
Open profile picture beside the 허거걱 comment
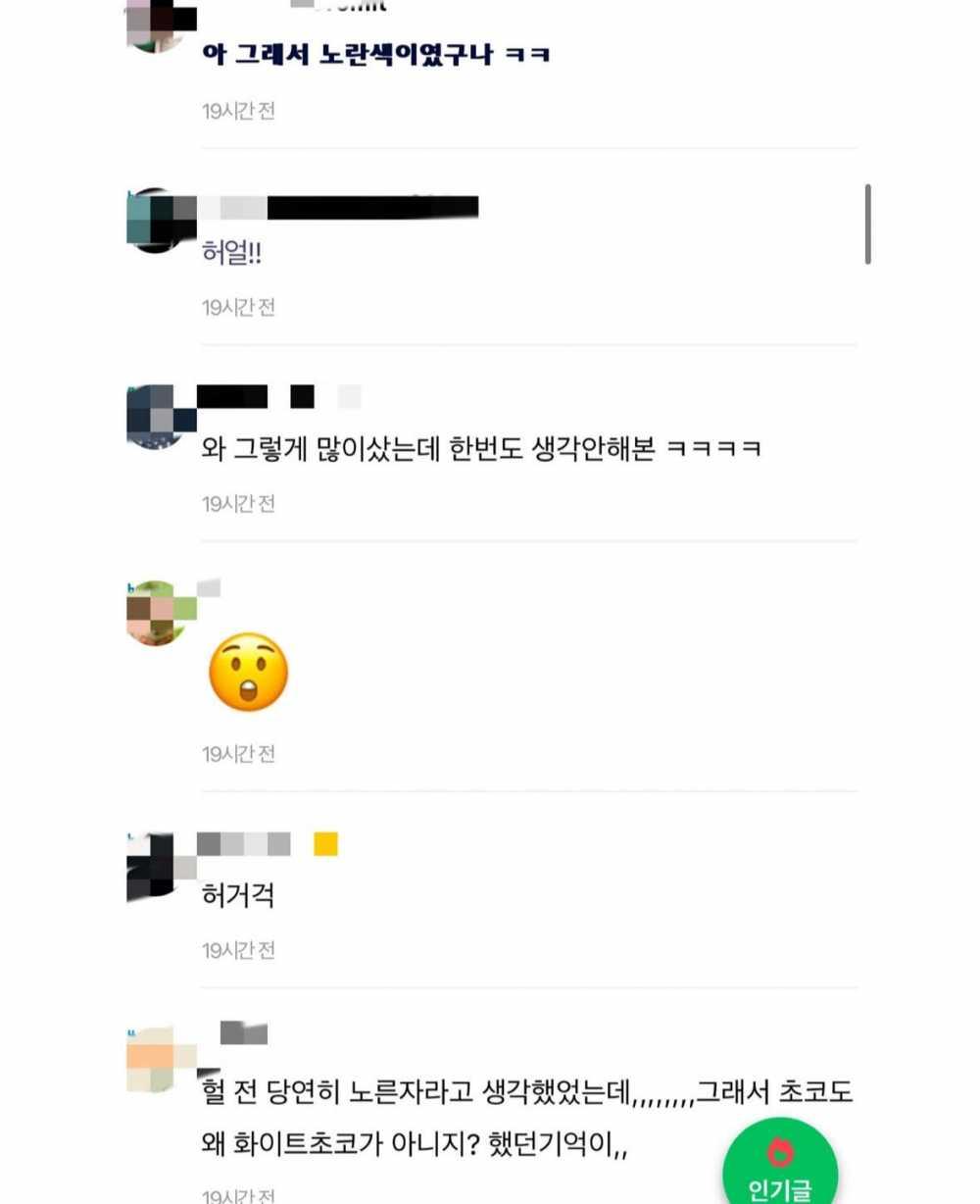coord(157,867)
